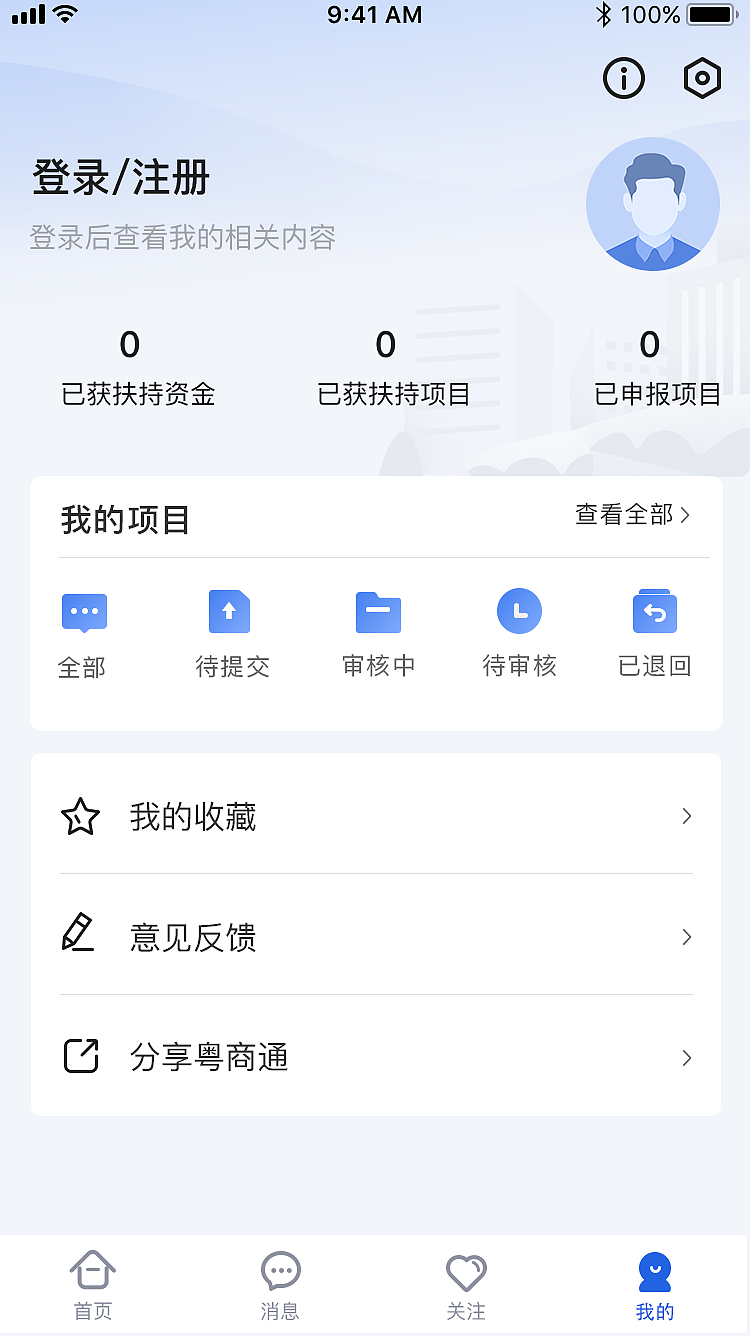Open the settings gear icon
This screenshot has height=1336, width=750.
[x=702, y=78]
